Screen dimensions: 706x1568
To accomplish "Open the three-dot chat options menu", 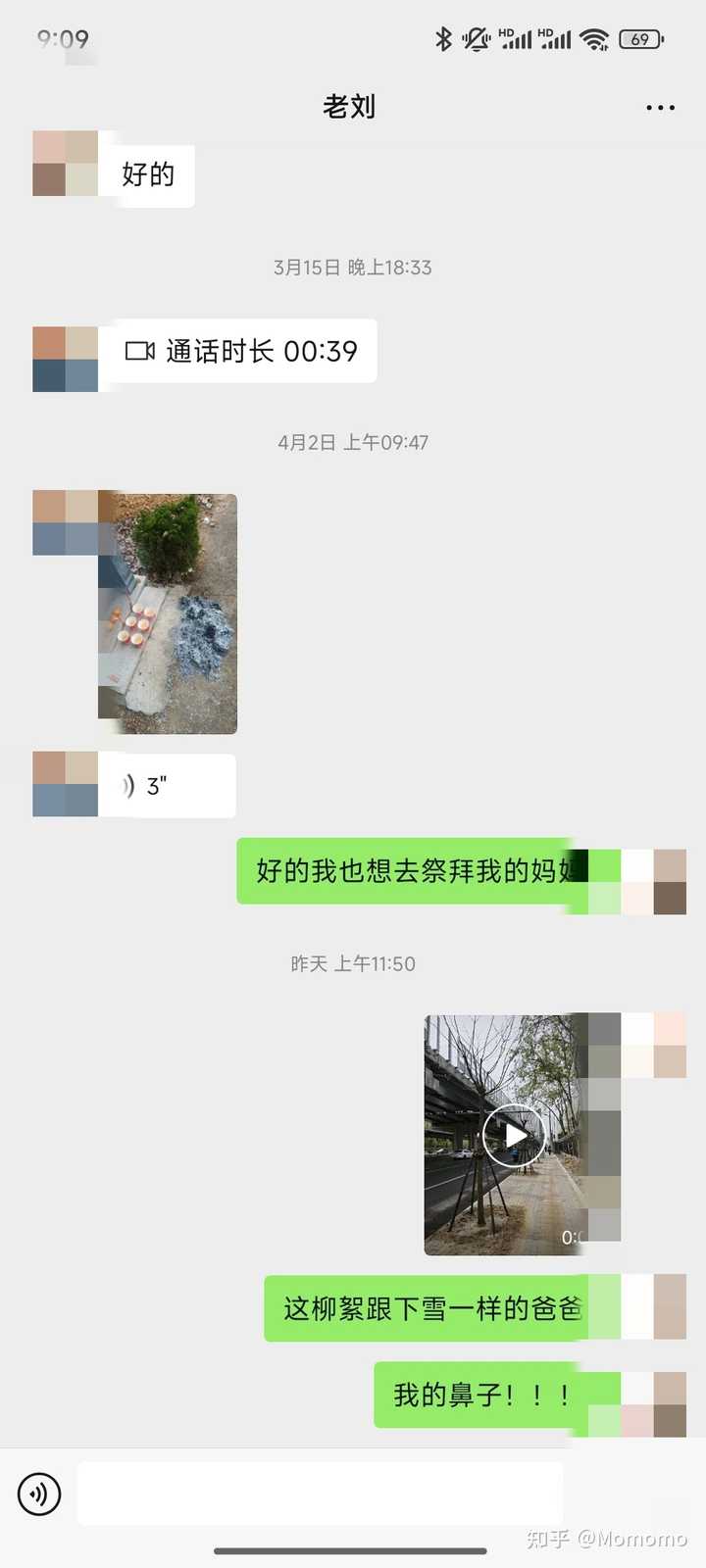I will 660,108.
